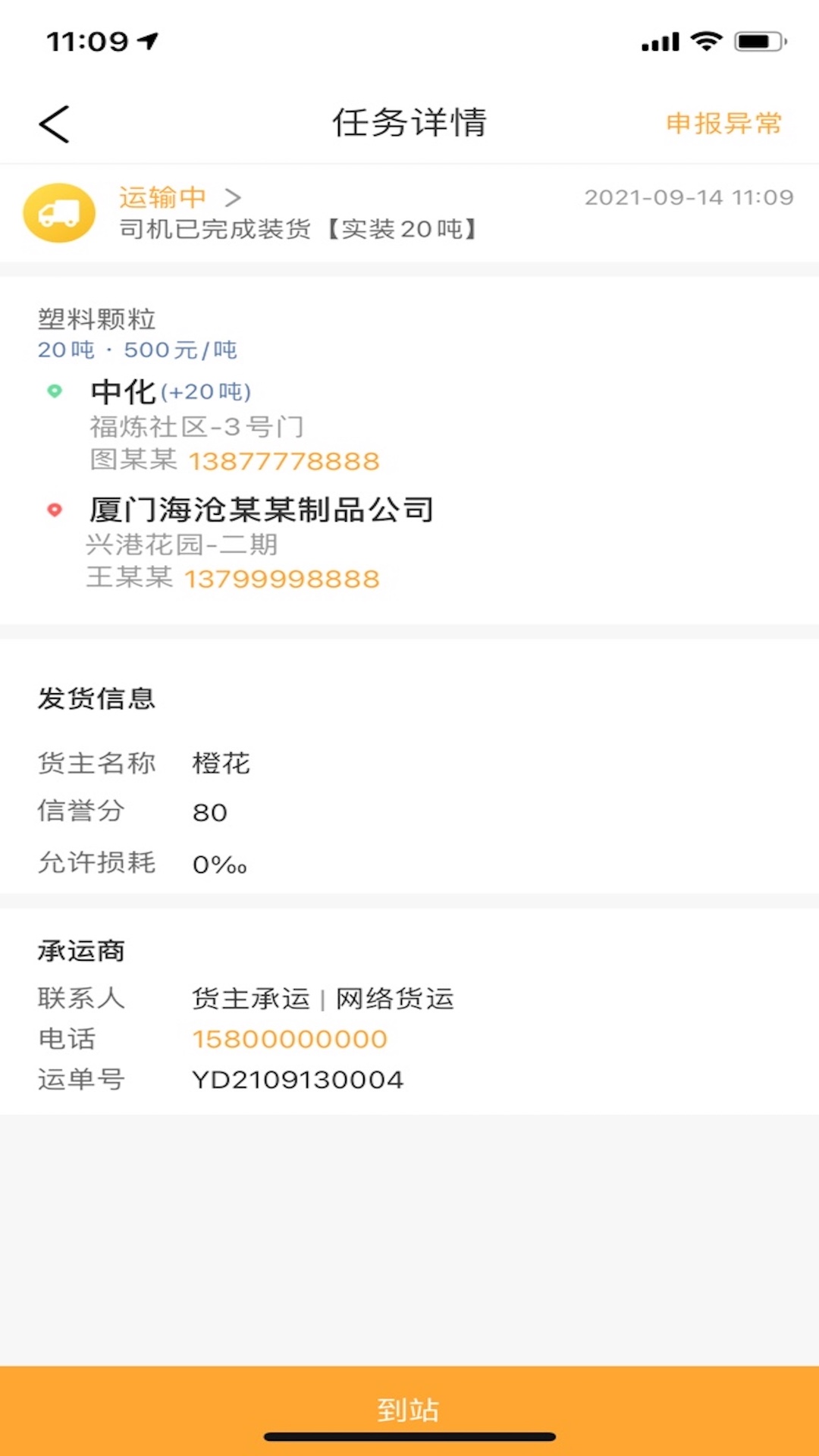The image size is (819, 1456).
Task: Open the 运输中 status details
Action: pos(180,197)
